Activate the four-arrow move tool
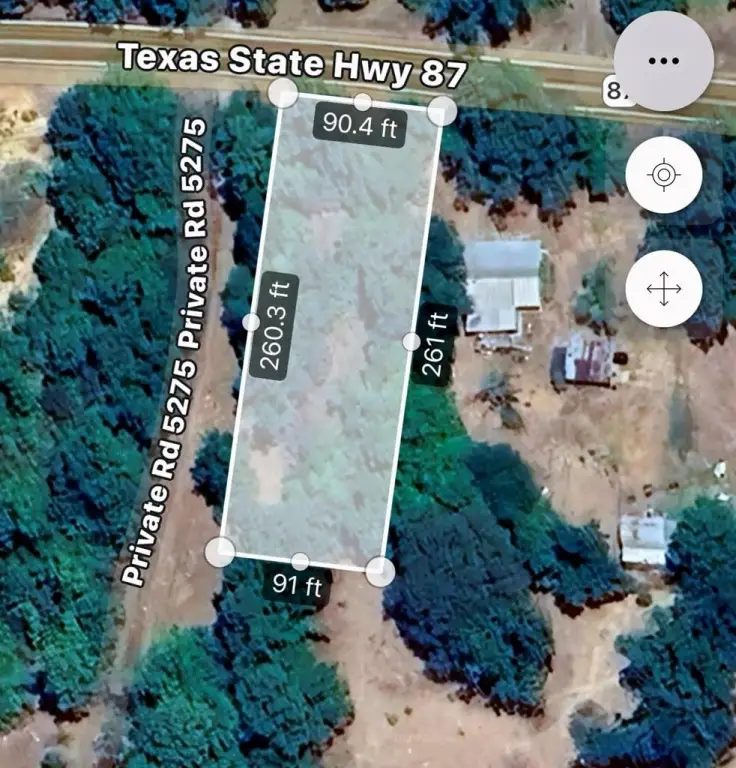Viewport: 736px width, 768px height. pos(663,290)
